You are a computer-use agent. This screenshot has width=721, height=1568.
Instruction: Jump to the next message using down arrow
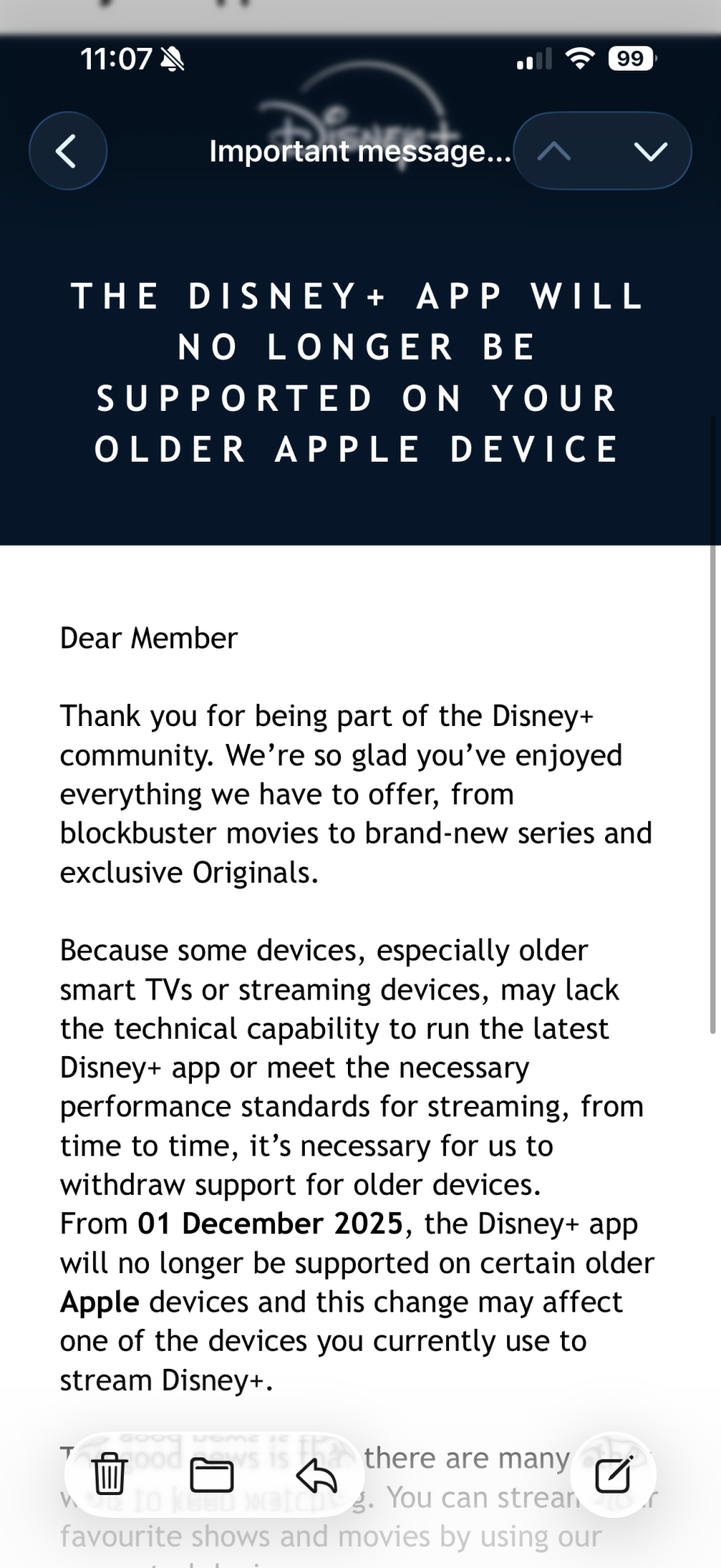point(650,151)
